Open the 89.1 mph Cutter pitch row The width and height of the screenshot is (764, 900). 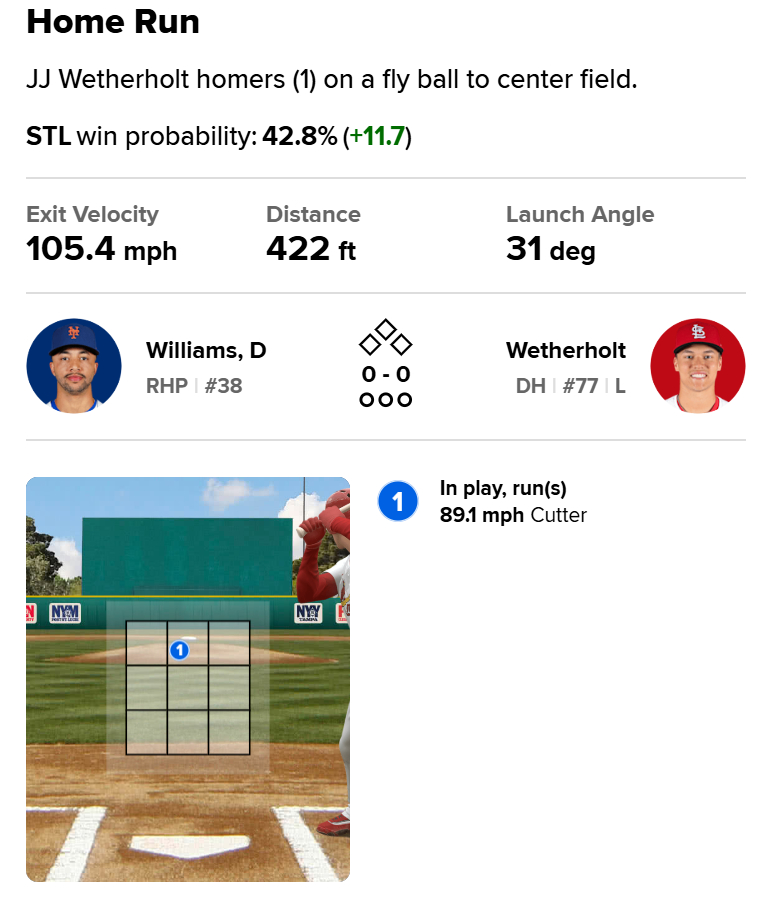512,515
